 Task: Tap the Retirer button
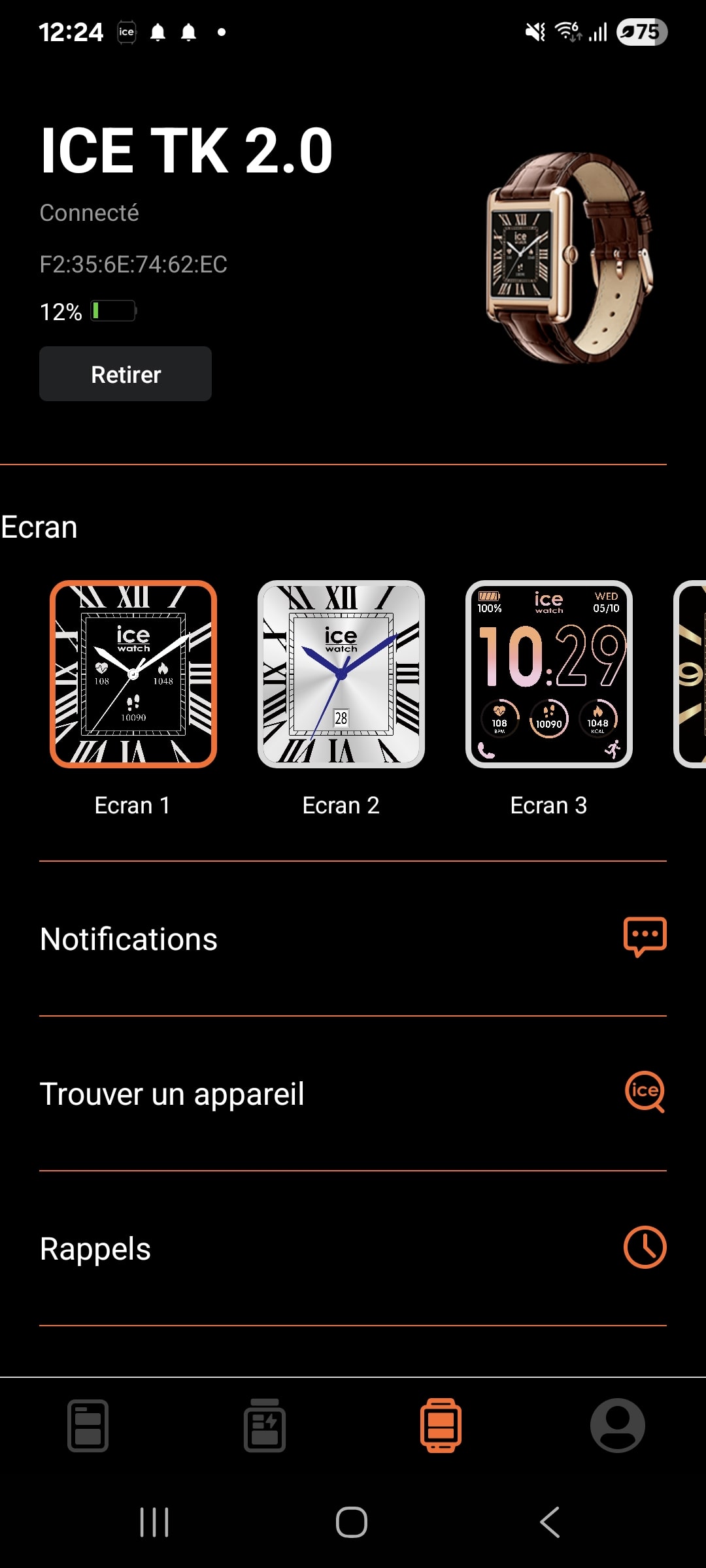click(126, 374)
